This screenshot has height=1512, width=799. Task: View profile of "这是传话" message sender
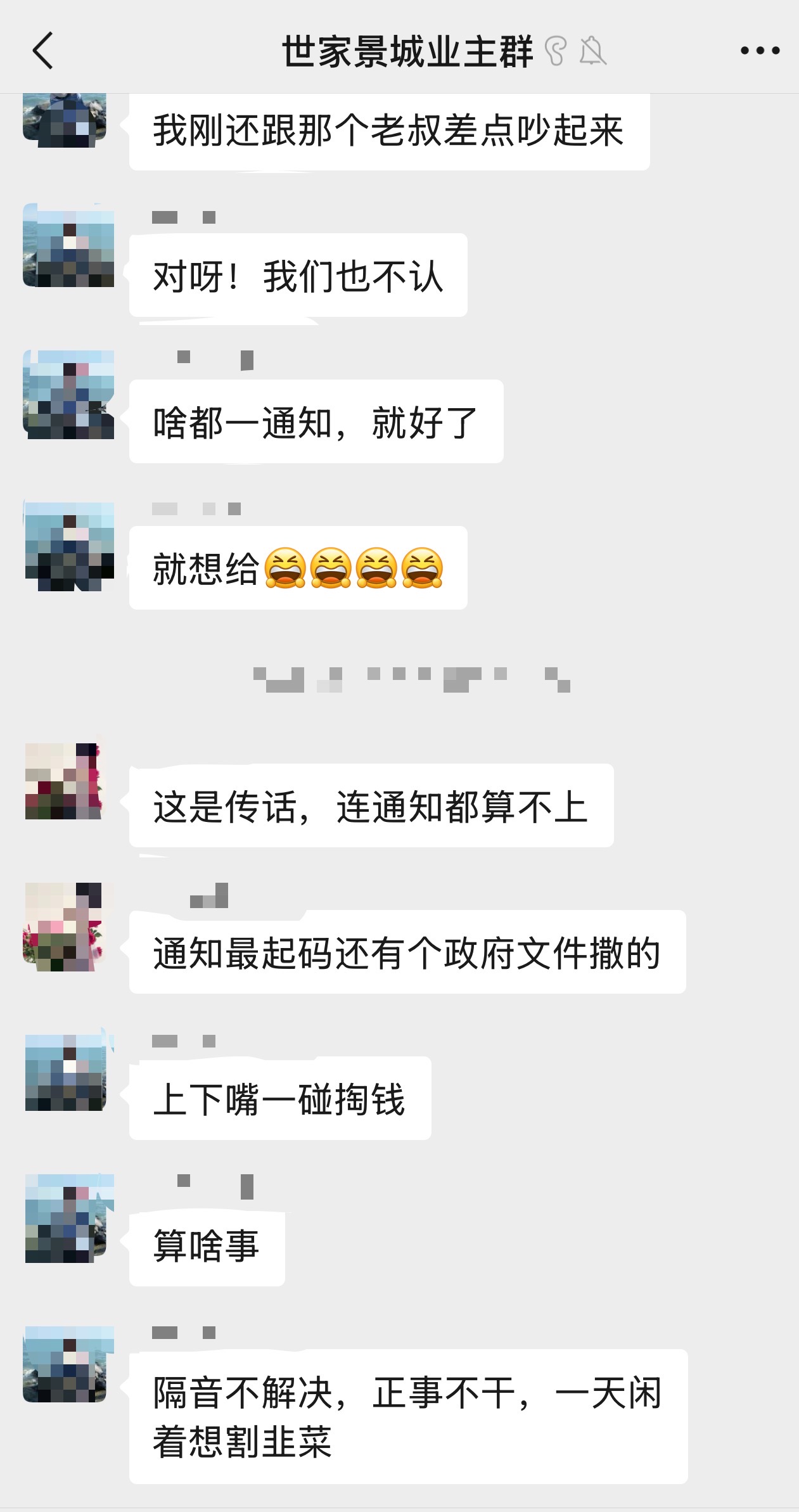tap(63, 781)
